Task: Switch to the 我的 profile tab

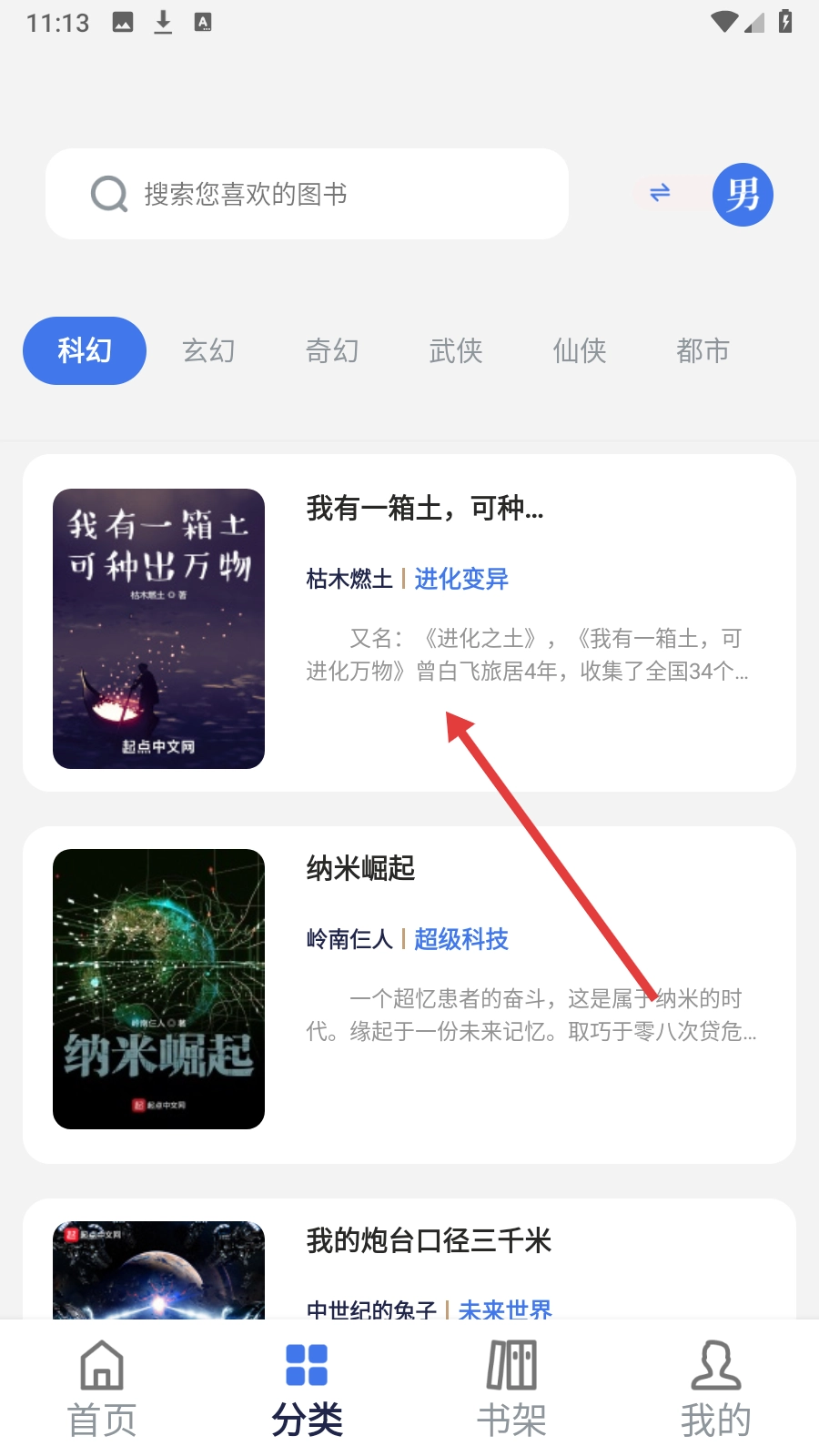Action: pyautogui.click(x=716, y=1389)
